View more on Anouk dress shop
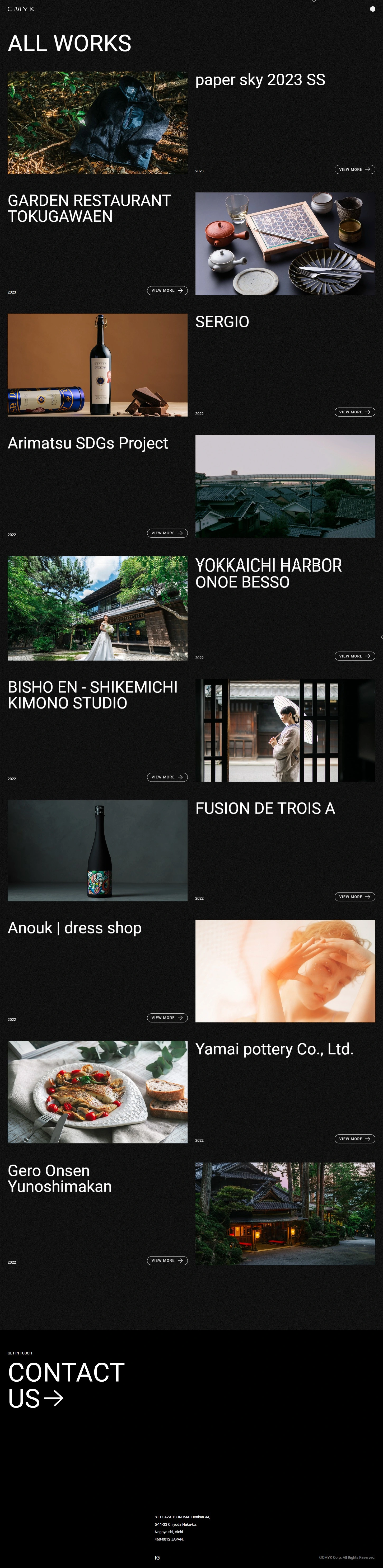Screen dimensions: 383x1568 [x=167, y=1018]
